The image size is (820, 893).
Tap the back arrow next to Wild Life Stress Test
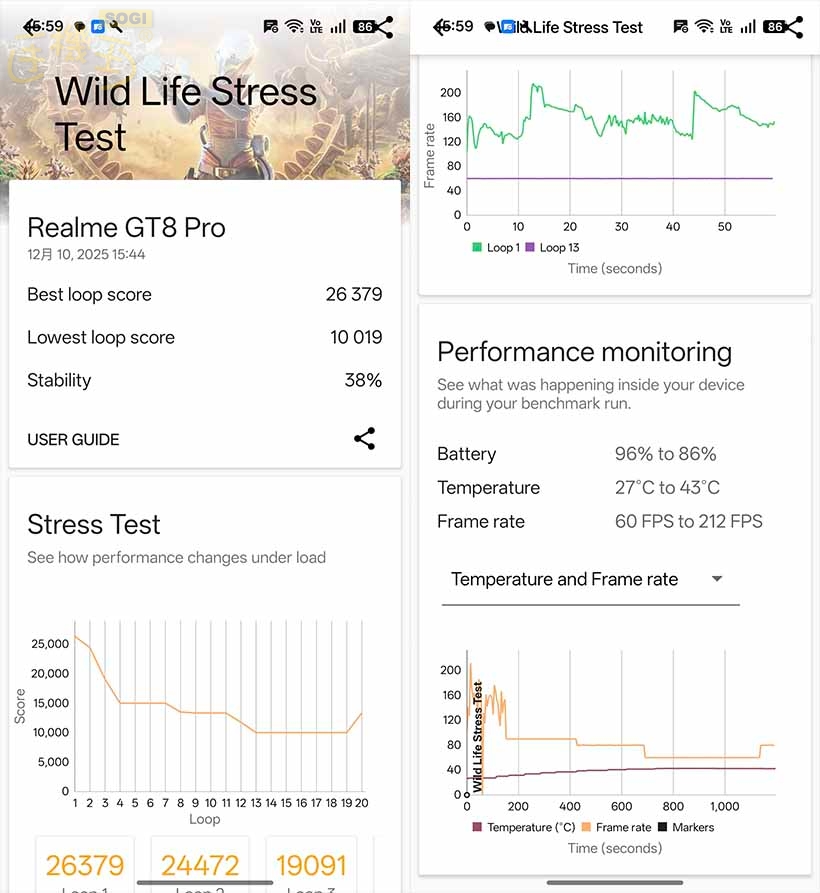(x=440, y=27)
